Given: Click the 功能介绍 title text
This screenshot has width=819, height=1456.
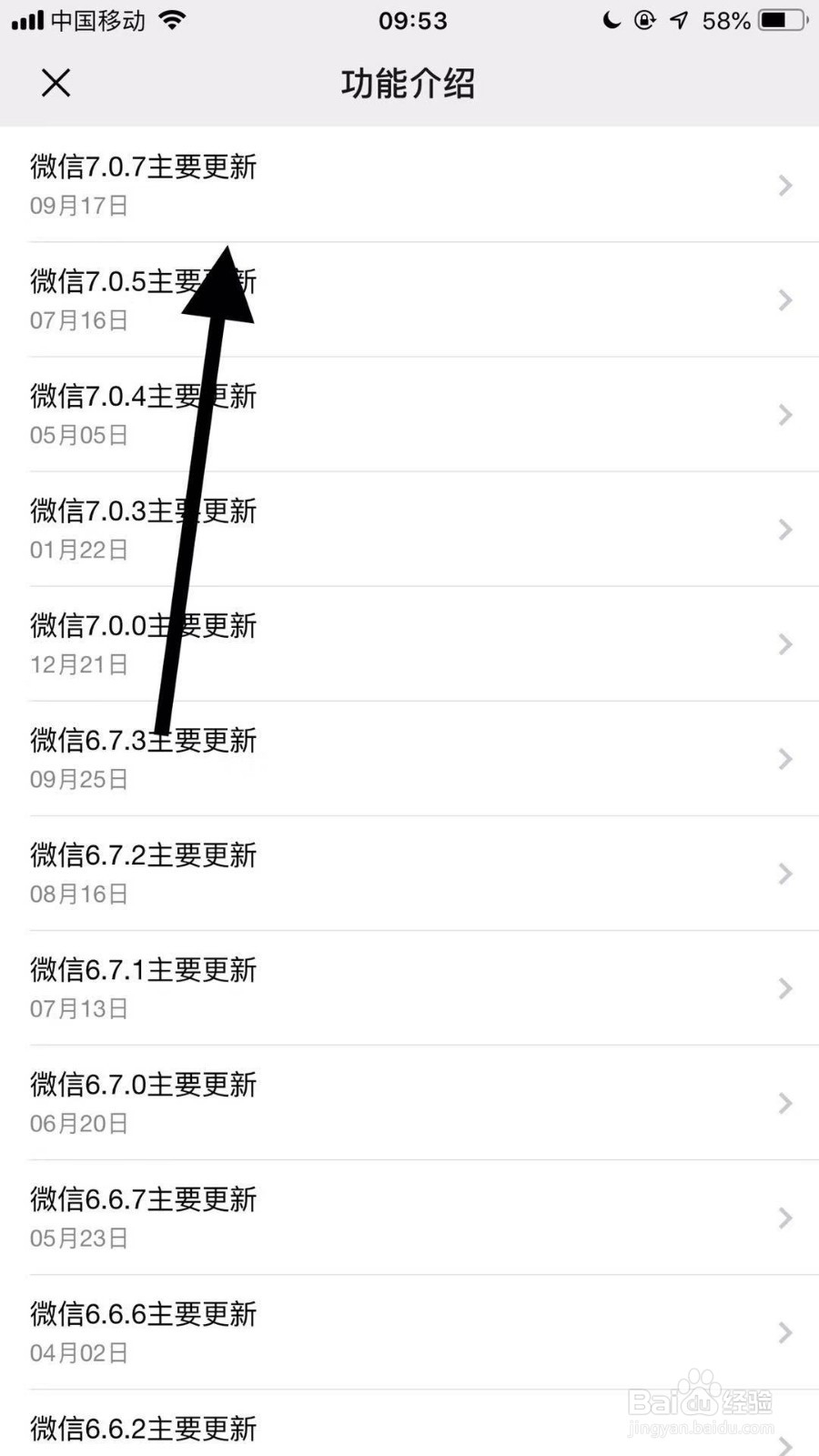Looking at the screenshot, I should 409,83.
